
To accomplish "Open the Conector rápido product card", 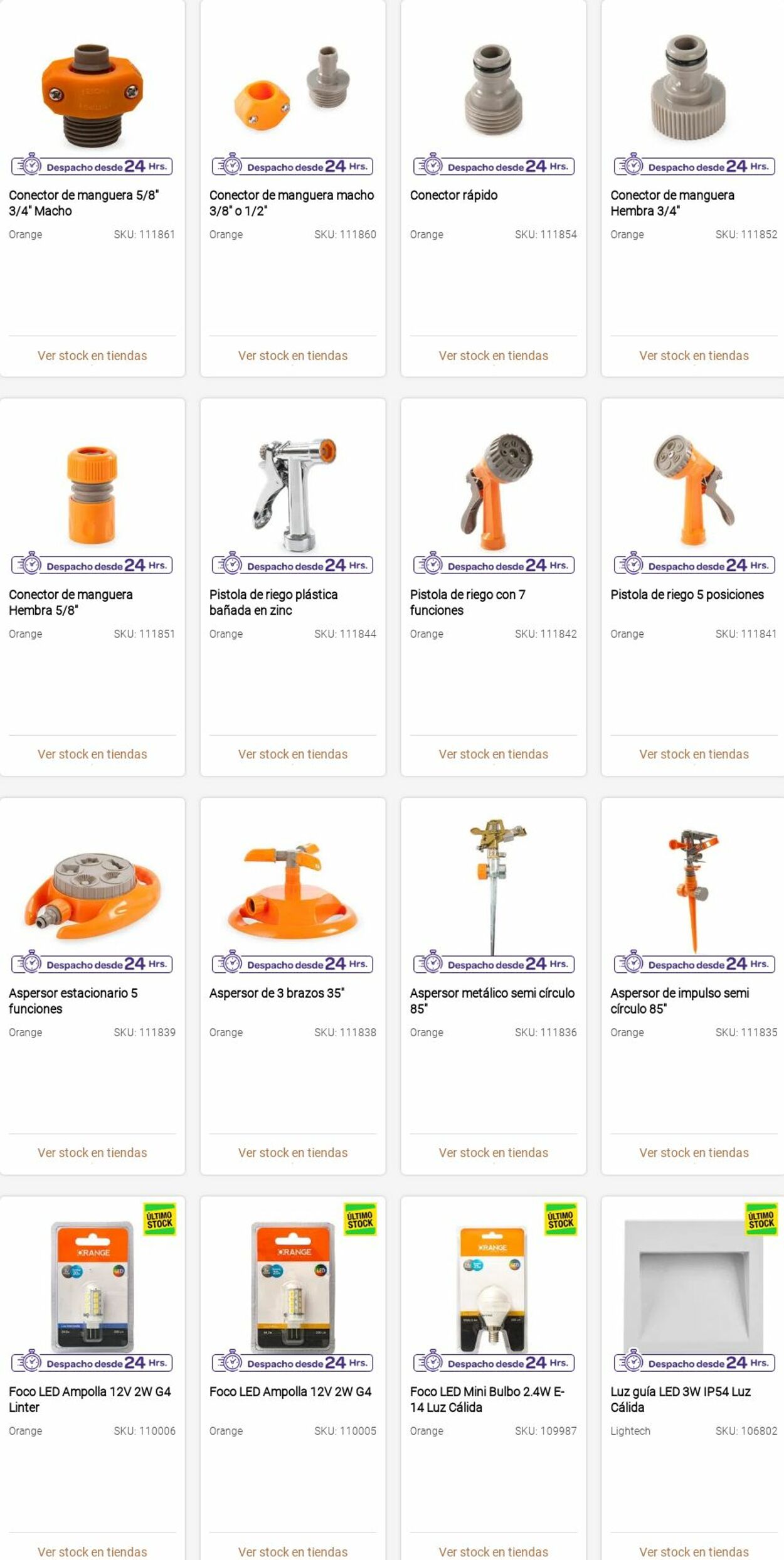I will 453,195.
